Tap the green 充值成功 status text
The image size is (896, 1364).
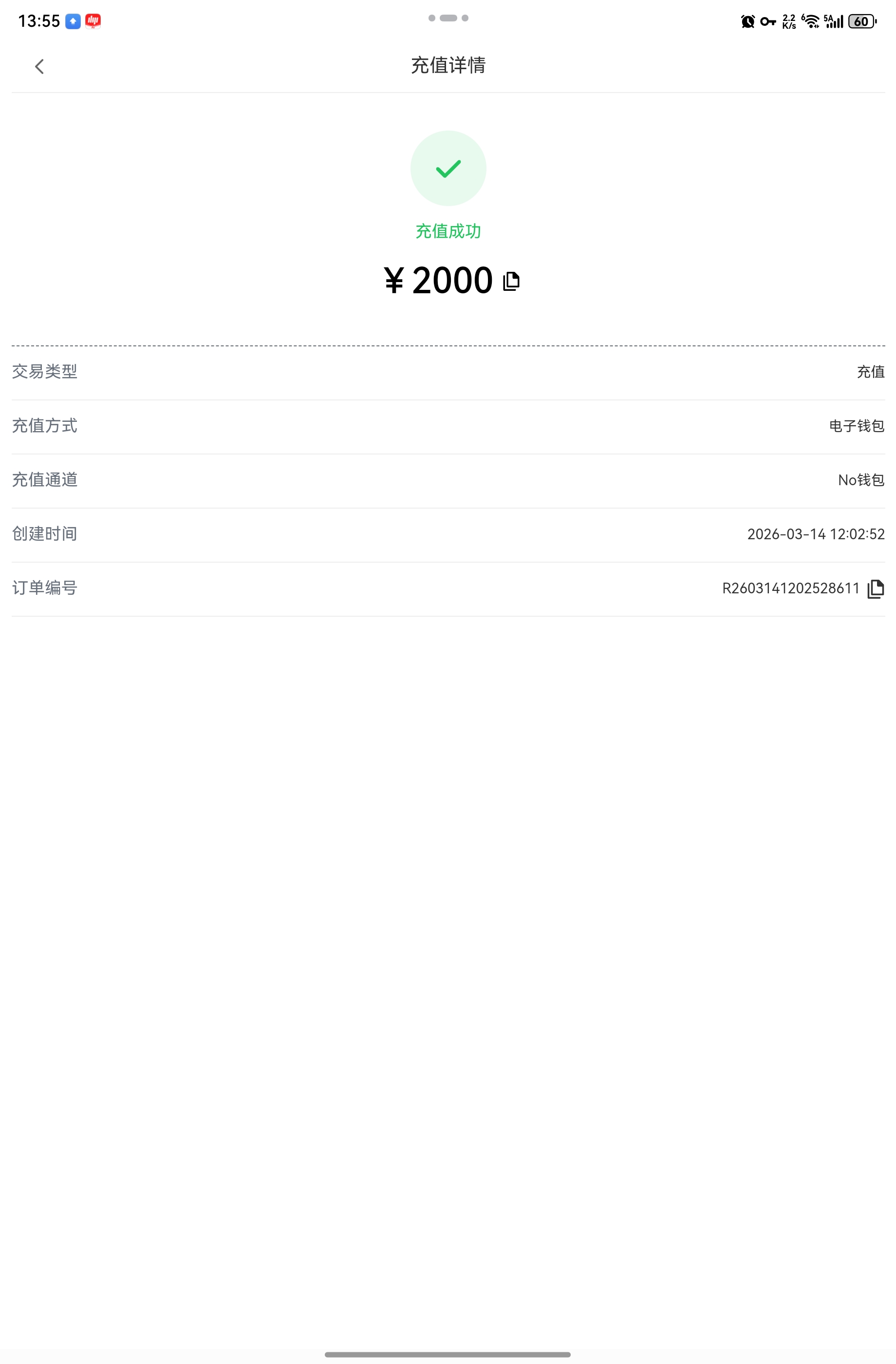(x=448, y=231)
